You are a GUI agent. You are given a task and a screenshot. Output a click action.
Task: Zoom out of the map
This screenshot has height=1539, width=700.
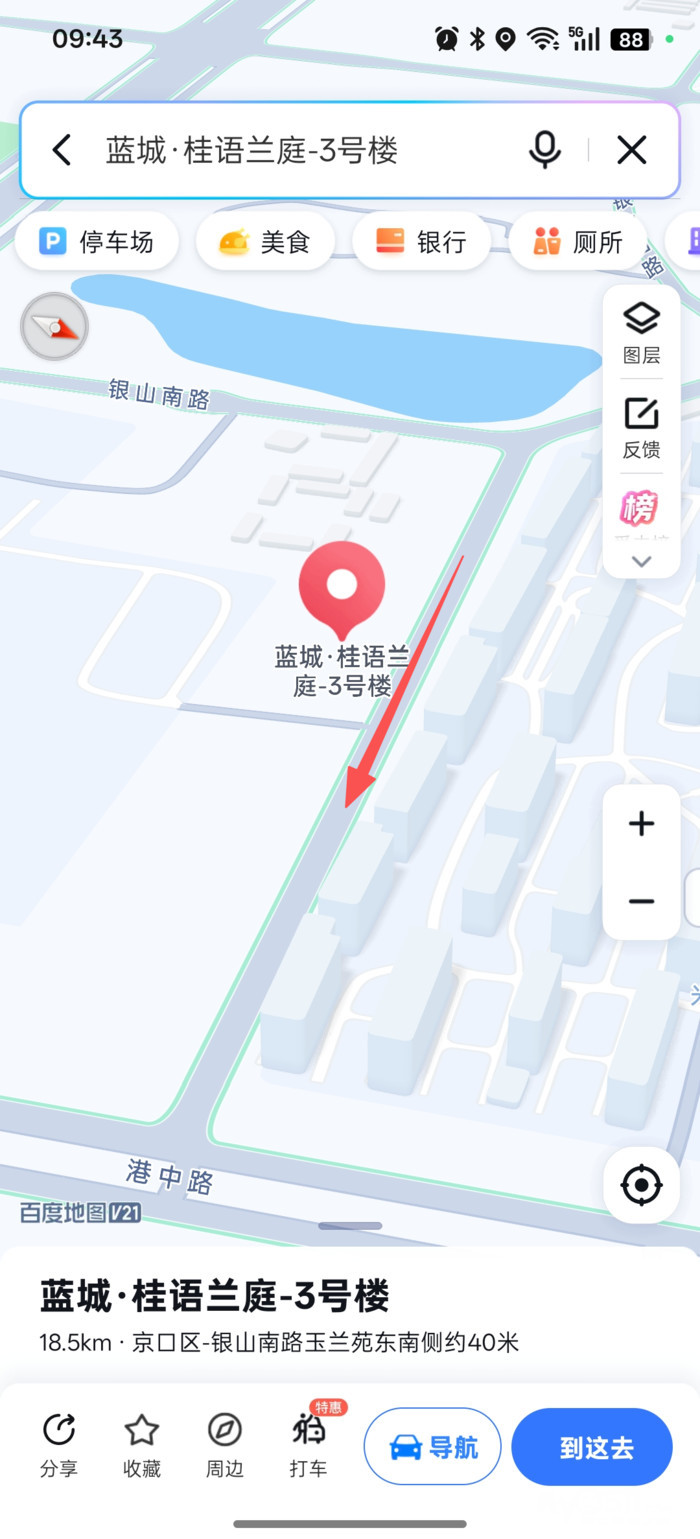tap(641, 901)
